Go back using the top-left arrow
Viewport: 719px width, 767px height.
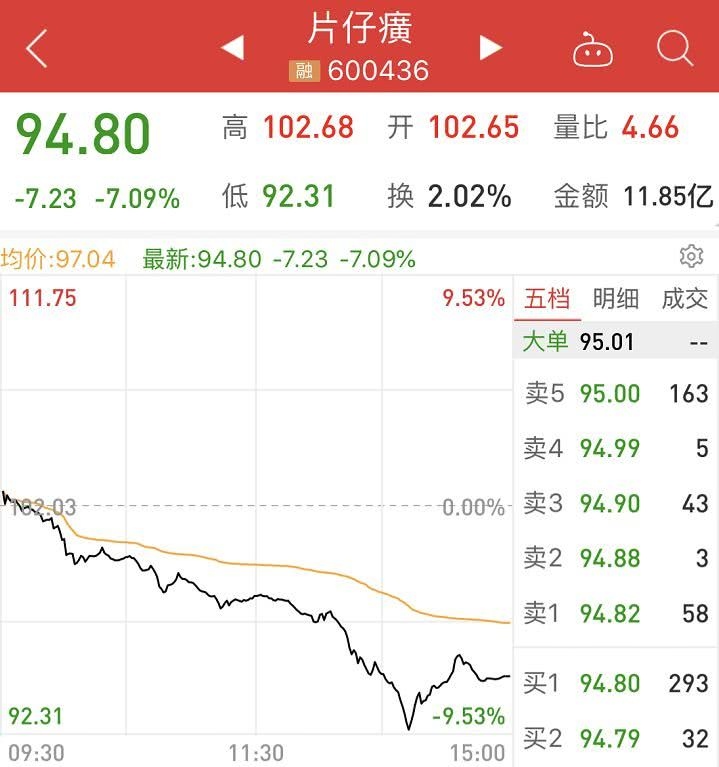coord(37,48)
